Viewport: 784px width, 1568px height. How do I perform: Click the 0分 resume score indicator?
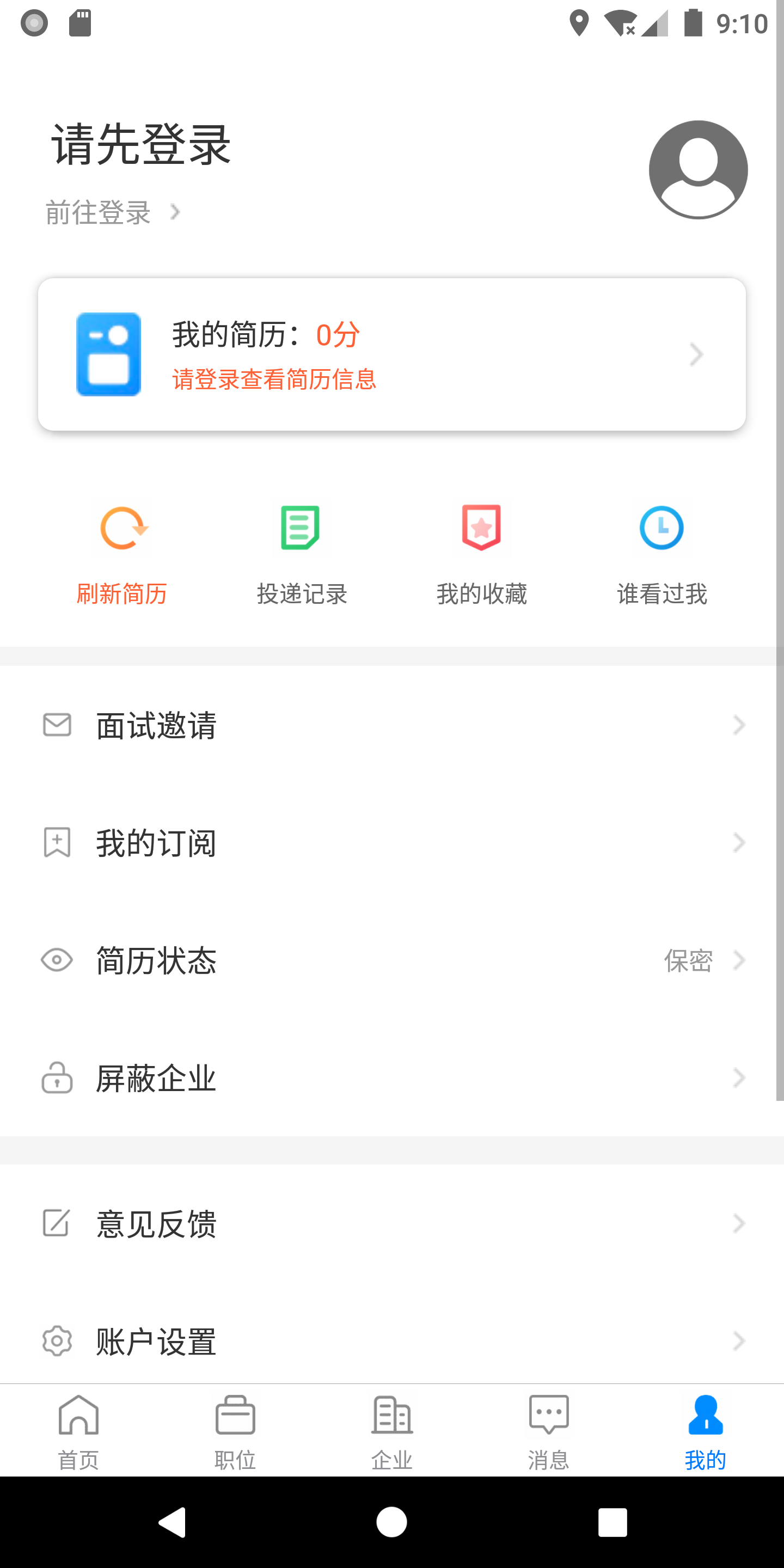click(x=336, y=334)
